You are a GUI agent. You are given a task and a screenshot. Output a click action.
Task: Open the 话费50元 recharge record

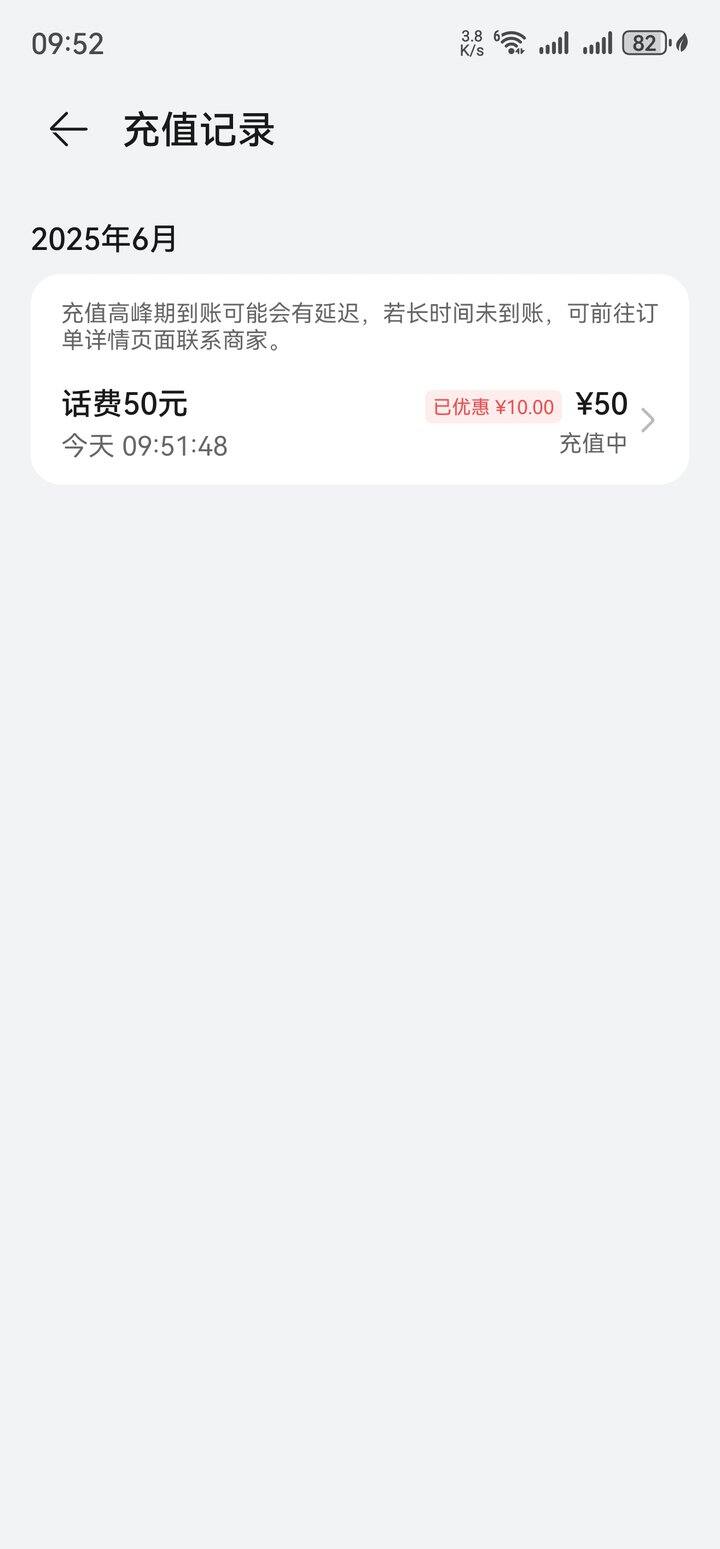(x=360, y=422)
